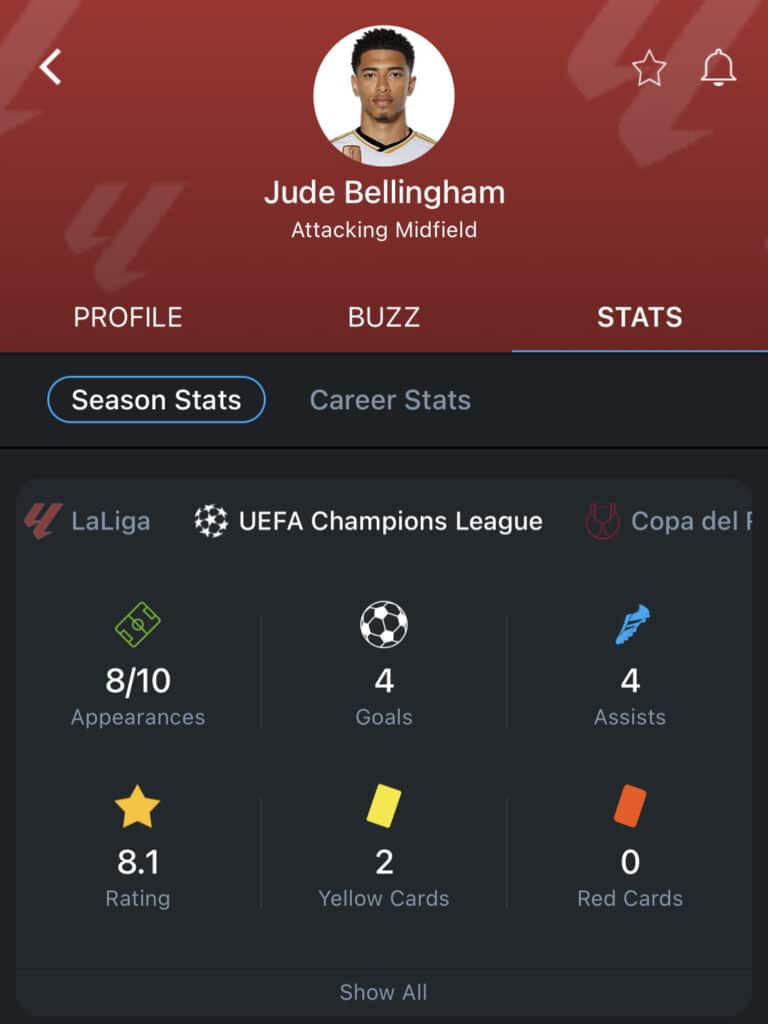View Copa del Rey stats
The image size is (768, 1024).
(670, 521)
